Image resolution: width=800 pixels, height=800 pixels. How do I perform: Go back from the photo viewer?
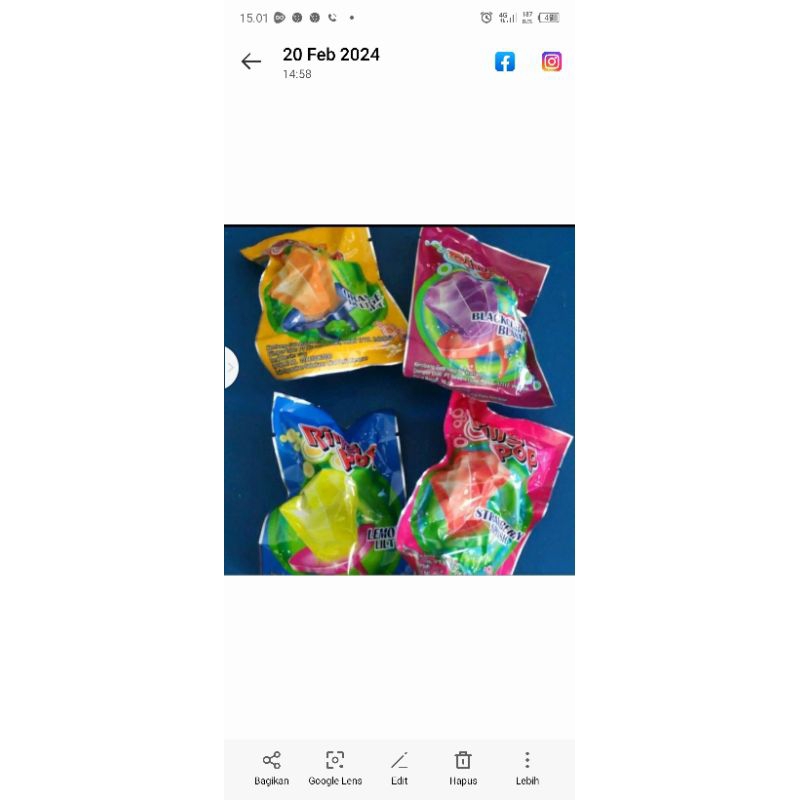click(251, 62)
